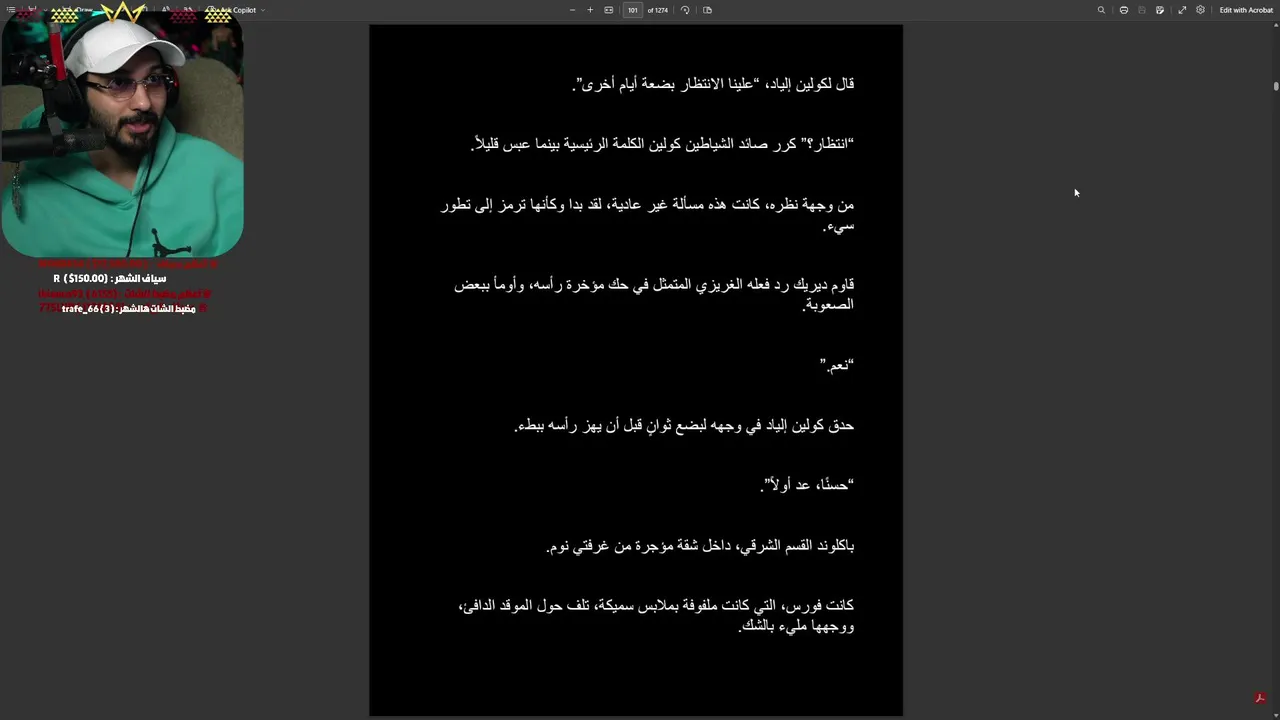1280x720 pixels.
Task: Rotate the PDF page
Action: [x=685, y=10]
